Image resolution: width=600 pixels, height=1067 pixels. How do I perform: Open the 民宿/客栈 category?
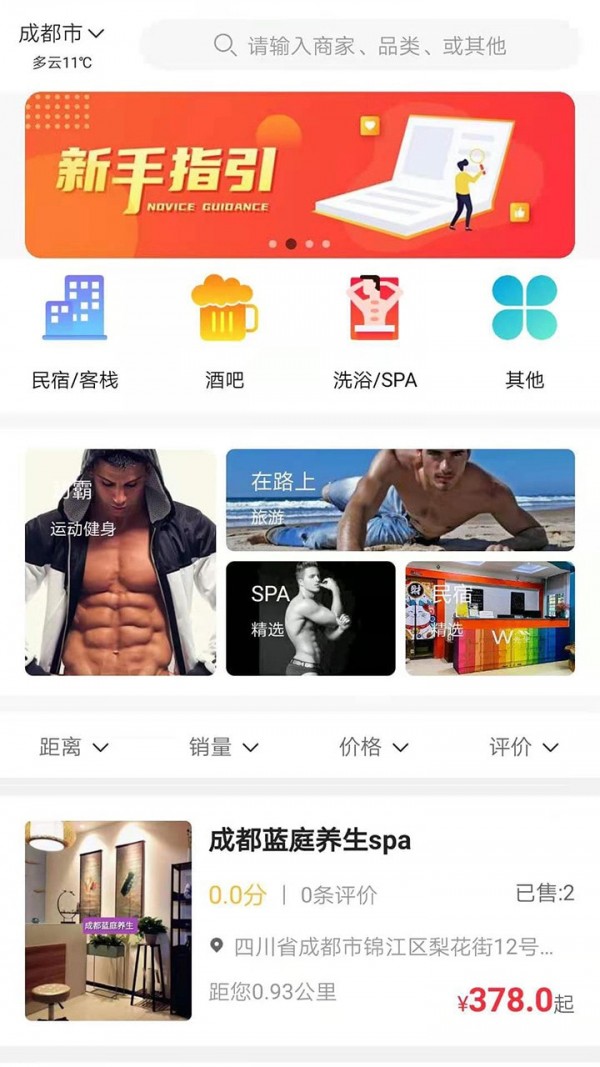75,332
